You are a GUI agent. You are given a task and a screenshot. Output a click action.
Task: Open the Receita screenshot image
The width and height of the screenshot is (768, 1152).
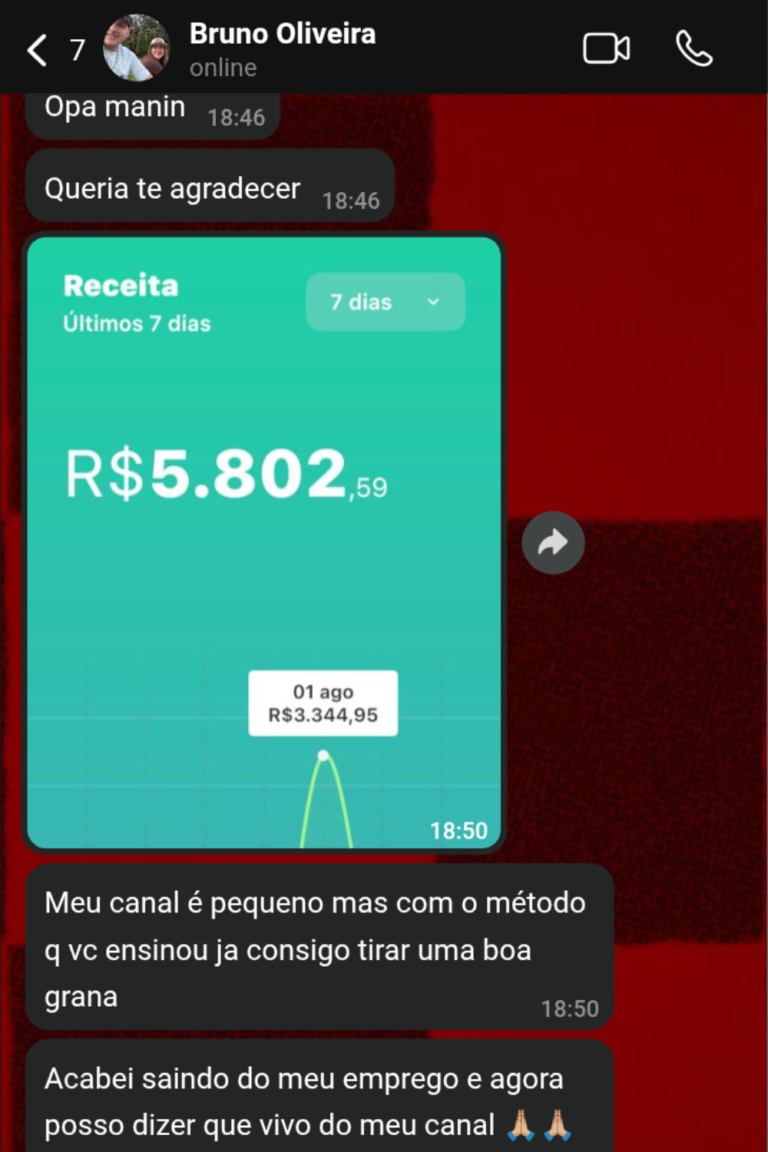click(x=264, y=540)
